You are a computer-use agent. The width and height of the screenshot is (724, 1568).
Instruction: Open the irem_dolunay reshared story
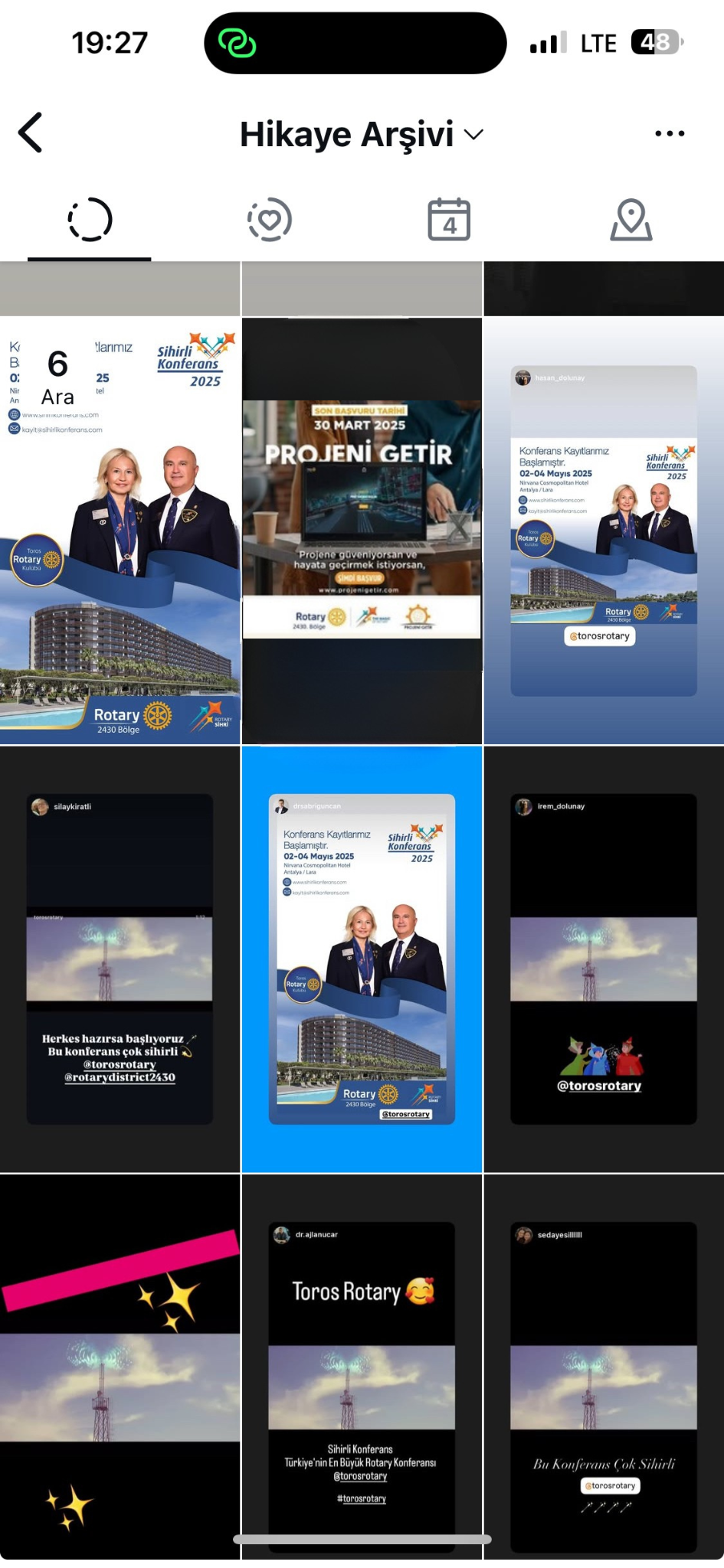point(604,959)
